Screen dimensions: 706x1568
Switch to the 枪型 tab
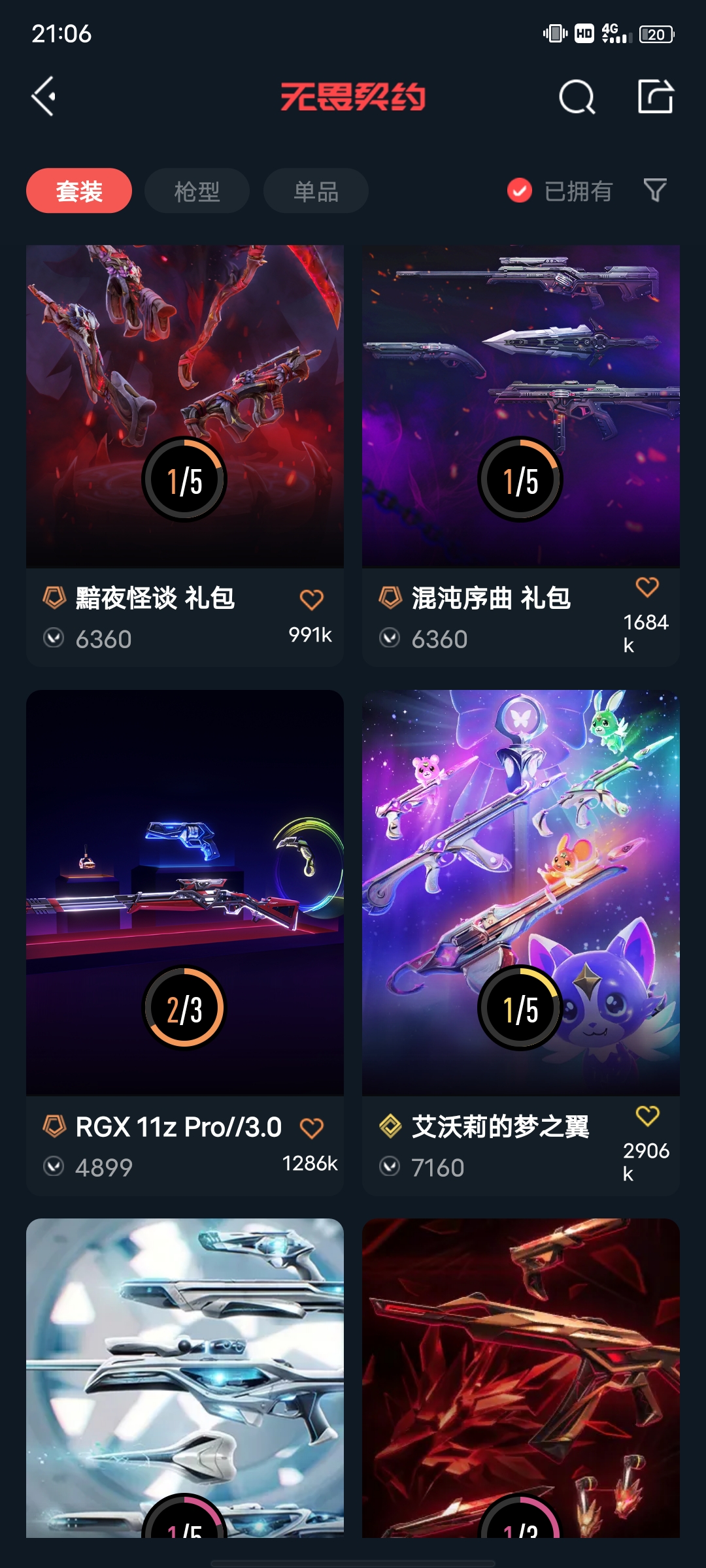(x=197, y=191)
